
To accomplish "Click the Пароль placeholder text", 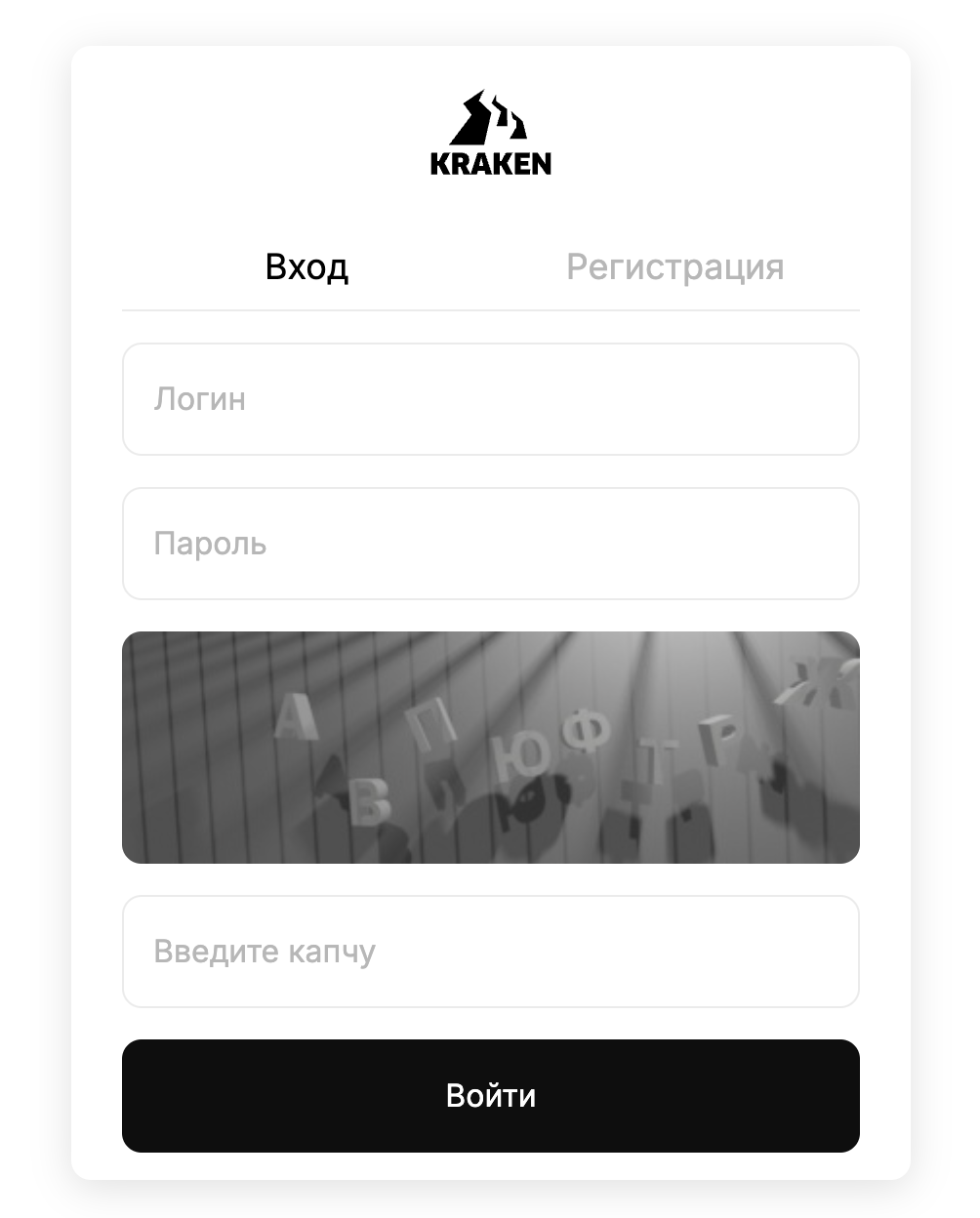I will [211, 544].
